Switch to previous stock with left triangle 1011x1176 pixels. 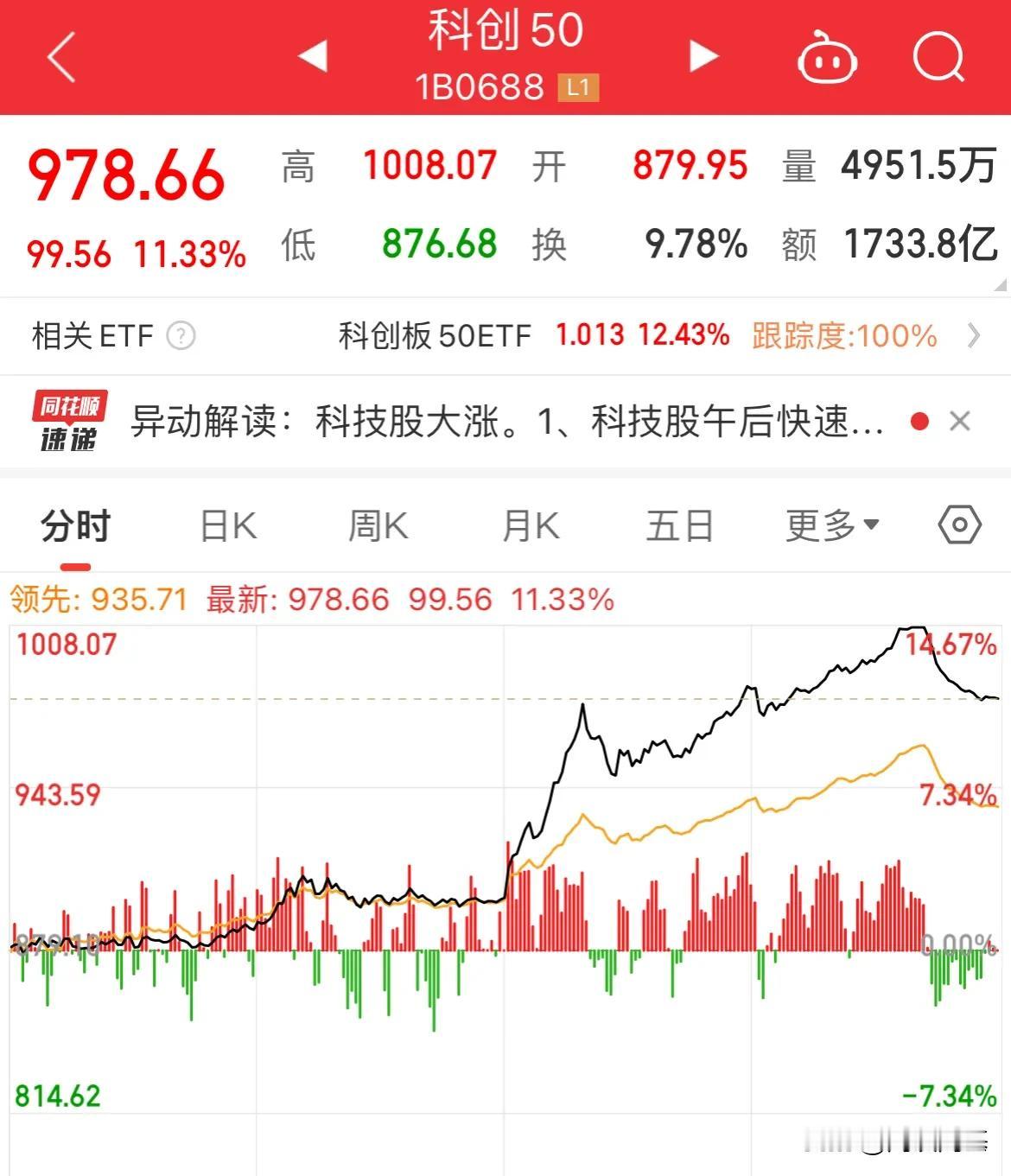[x=313, y=54]
